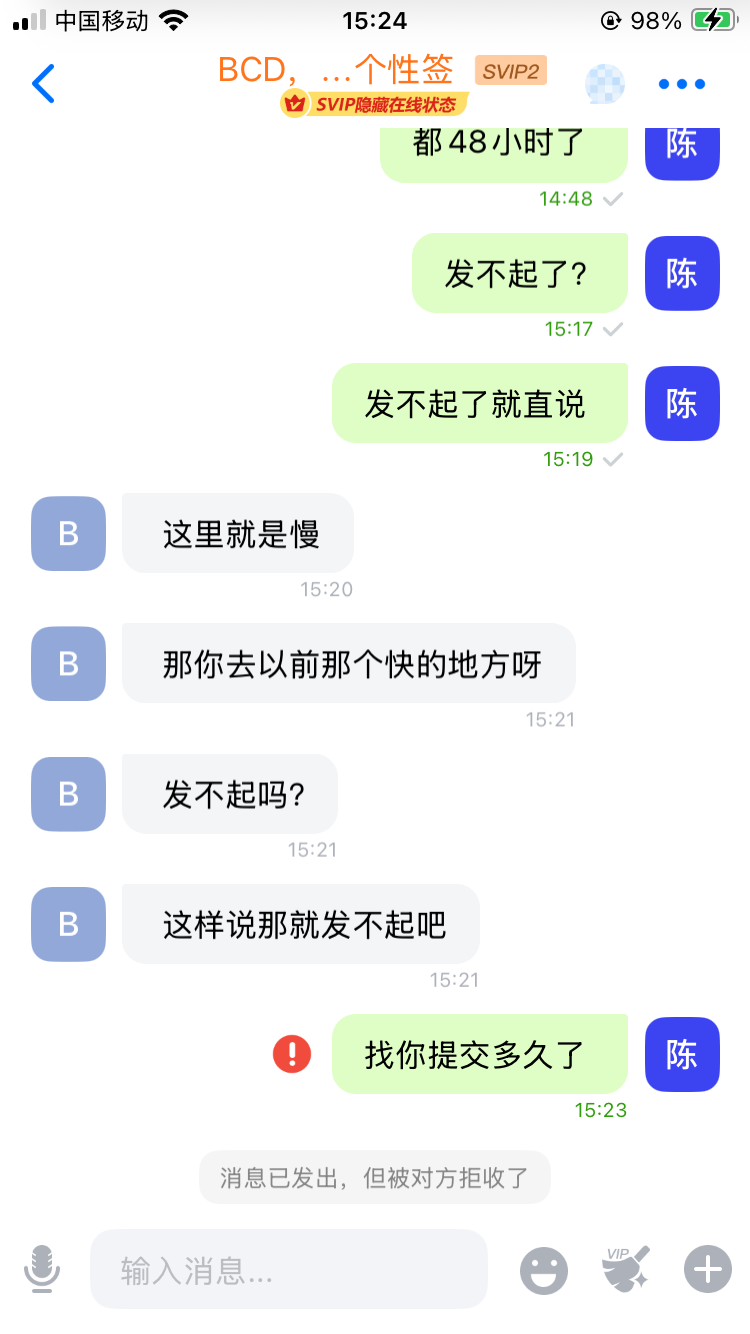Focus the 输入消息 text field
Image resolution: width=750 pixels, height=1334 pixels.
[288, 1270]
